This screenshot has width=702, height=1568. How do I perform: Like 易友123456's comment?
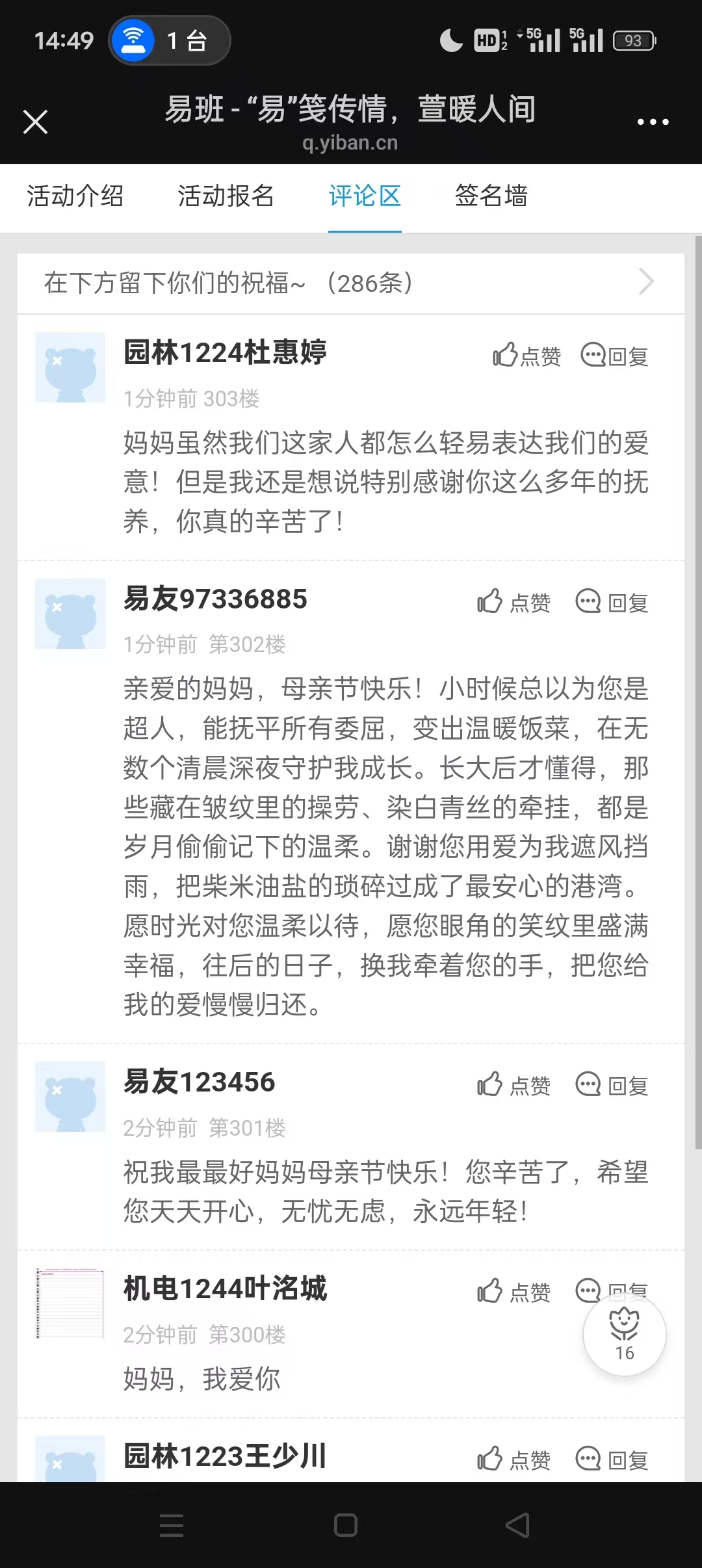(x=513, y=1085)
